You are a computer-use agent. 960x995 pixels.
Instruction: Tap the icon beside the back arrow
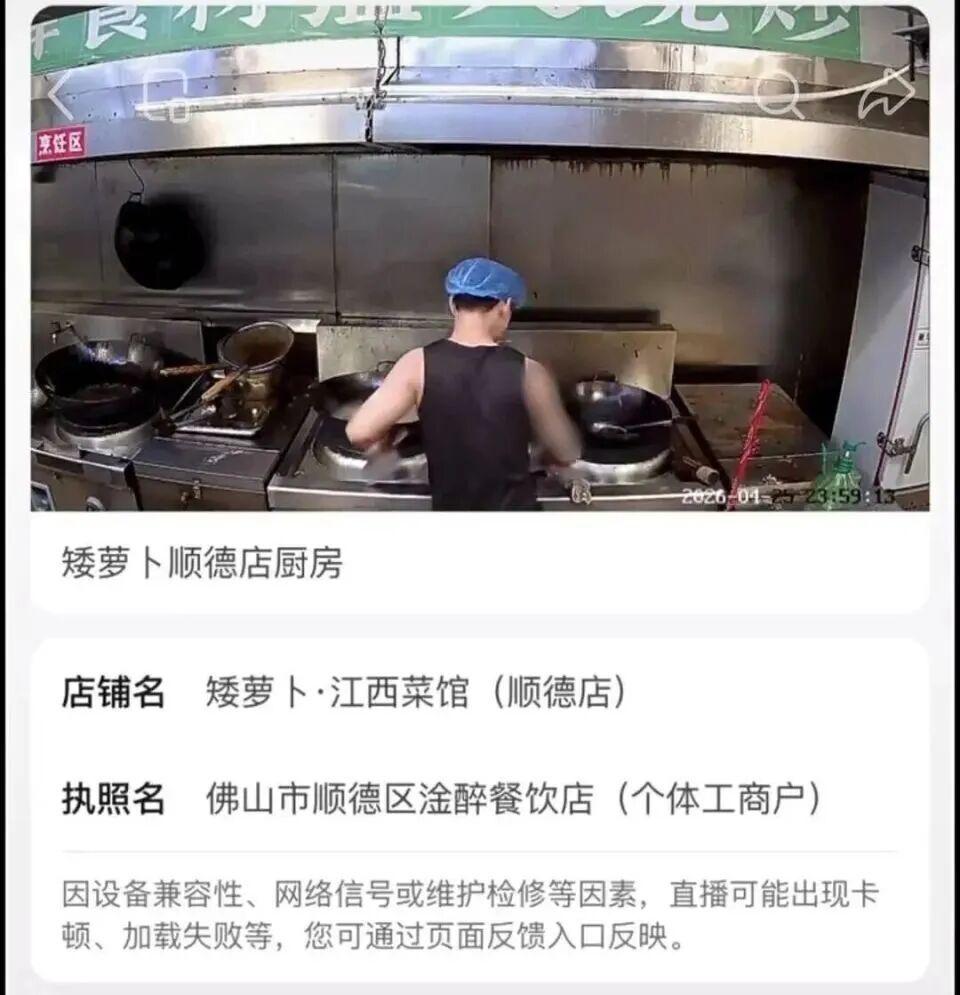pyautogui.click(x=166, y=97)
